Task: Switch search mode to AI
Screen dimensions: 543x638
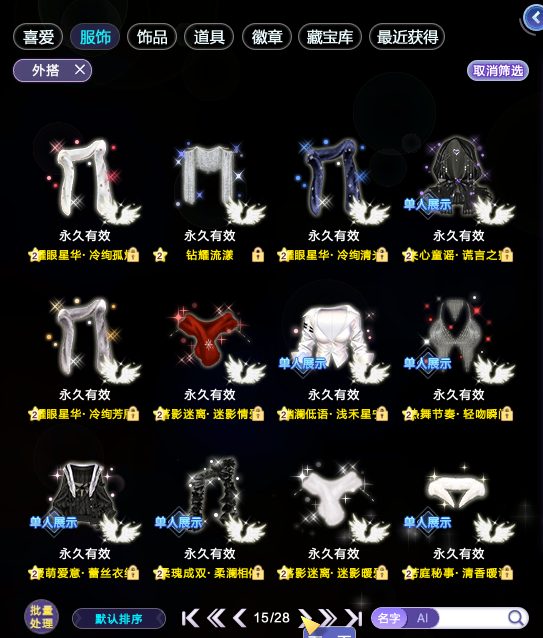Action: click(x=423, y=618)
